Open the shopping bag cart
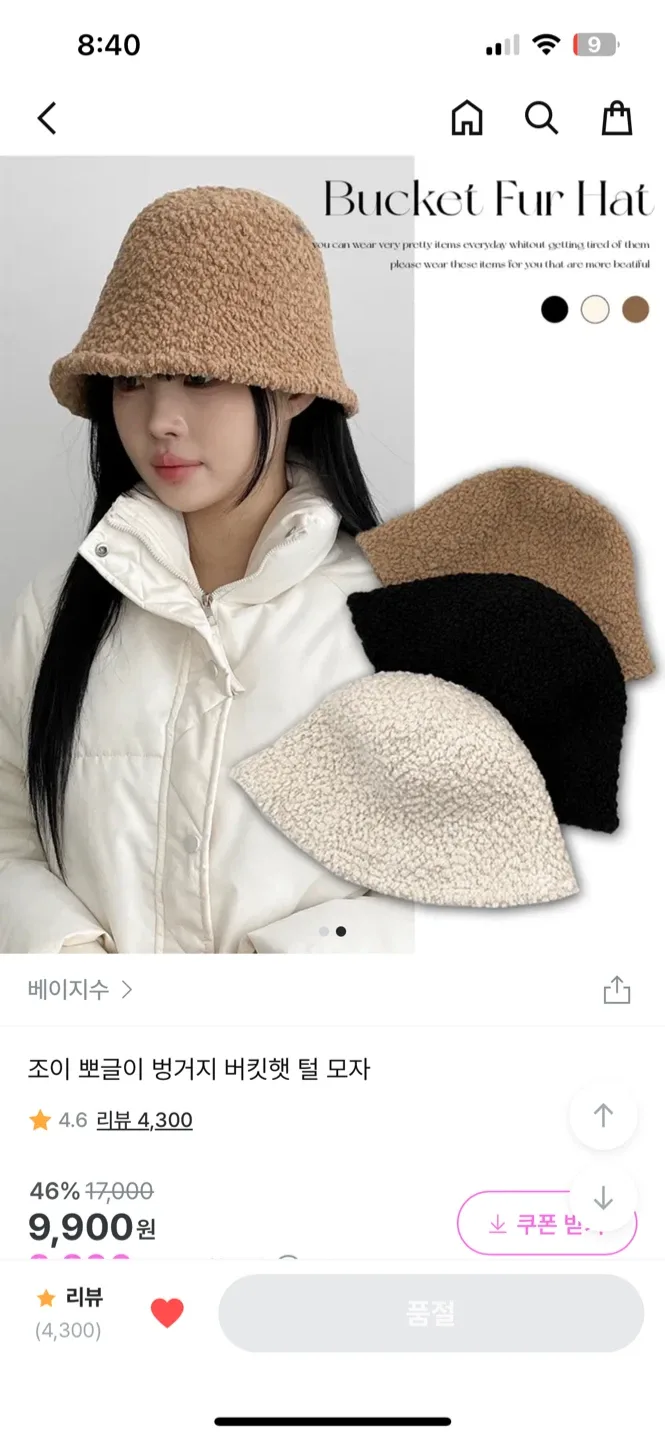Screen dimensions: 665x1440 point(616,118)
